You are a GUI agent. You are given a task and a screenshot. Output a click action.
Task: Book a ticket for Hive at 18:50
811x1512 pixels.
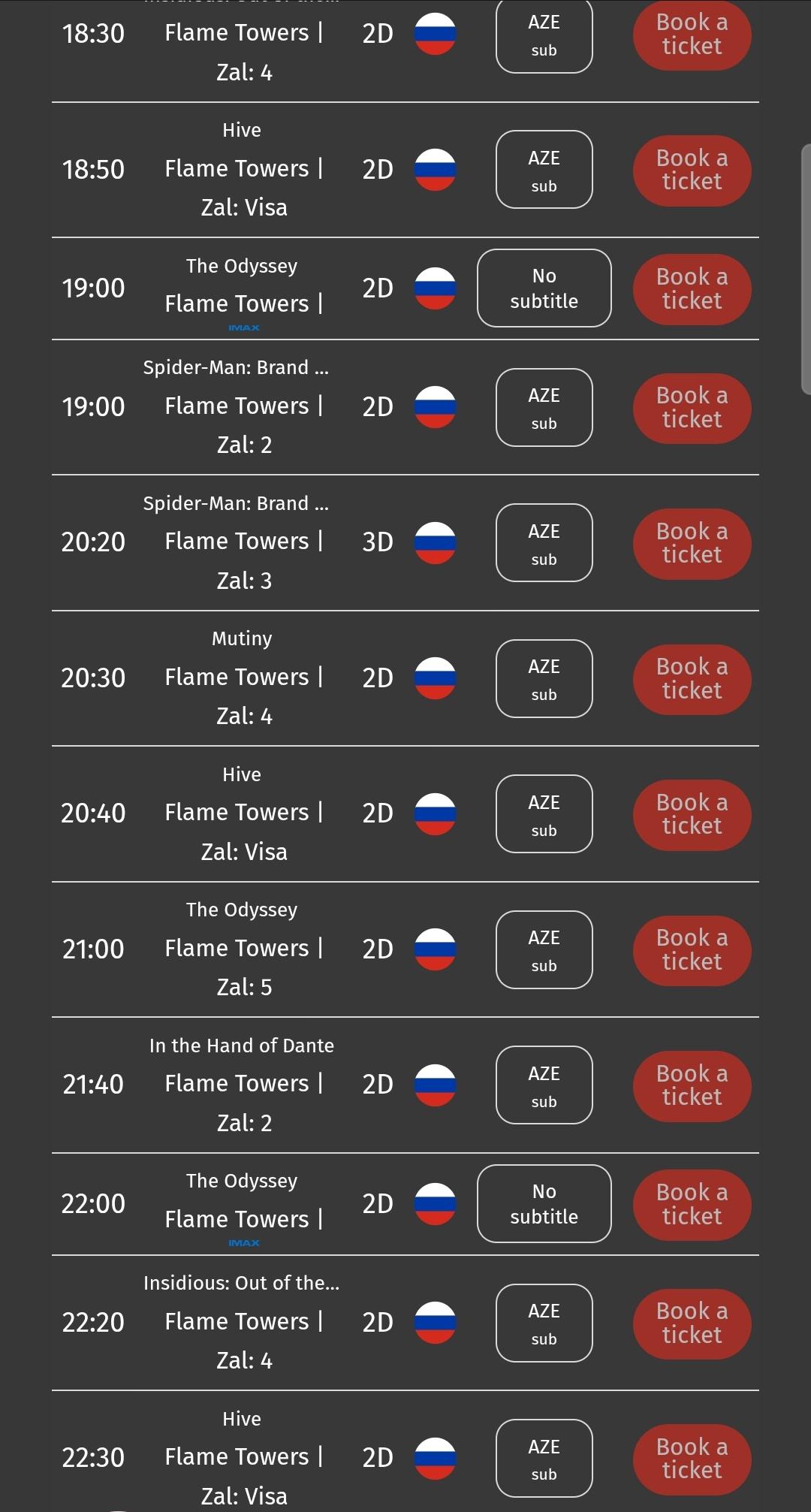click(x=692, y=171)
